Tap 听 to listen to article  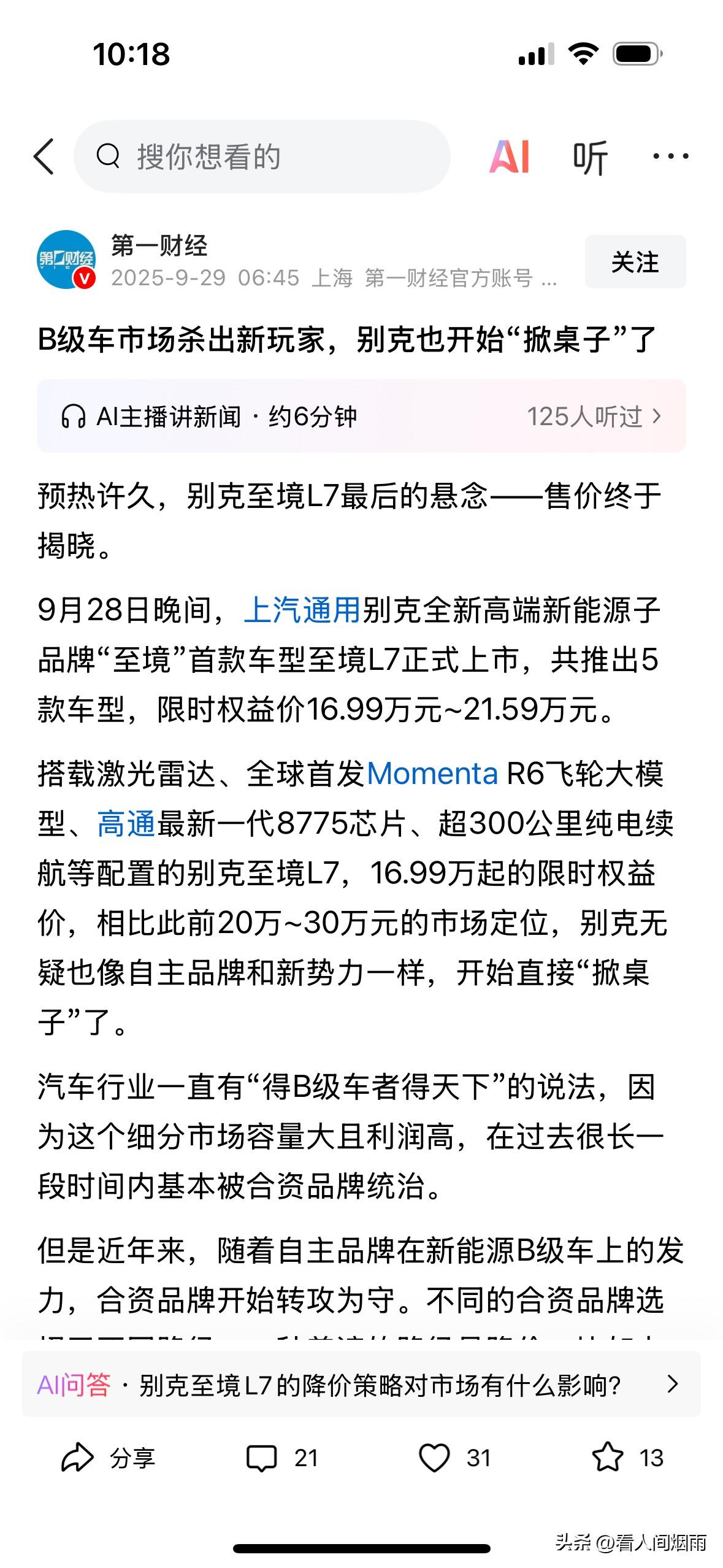[589, 158]
